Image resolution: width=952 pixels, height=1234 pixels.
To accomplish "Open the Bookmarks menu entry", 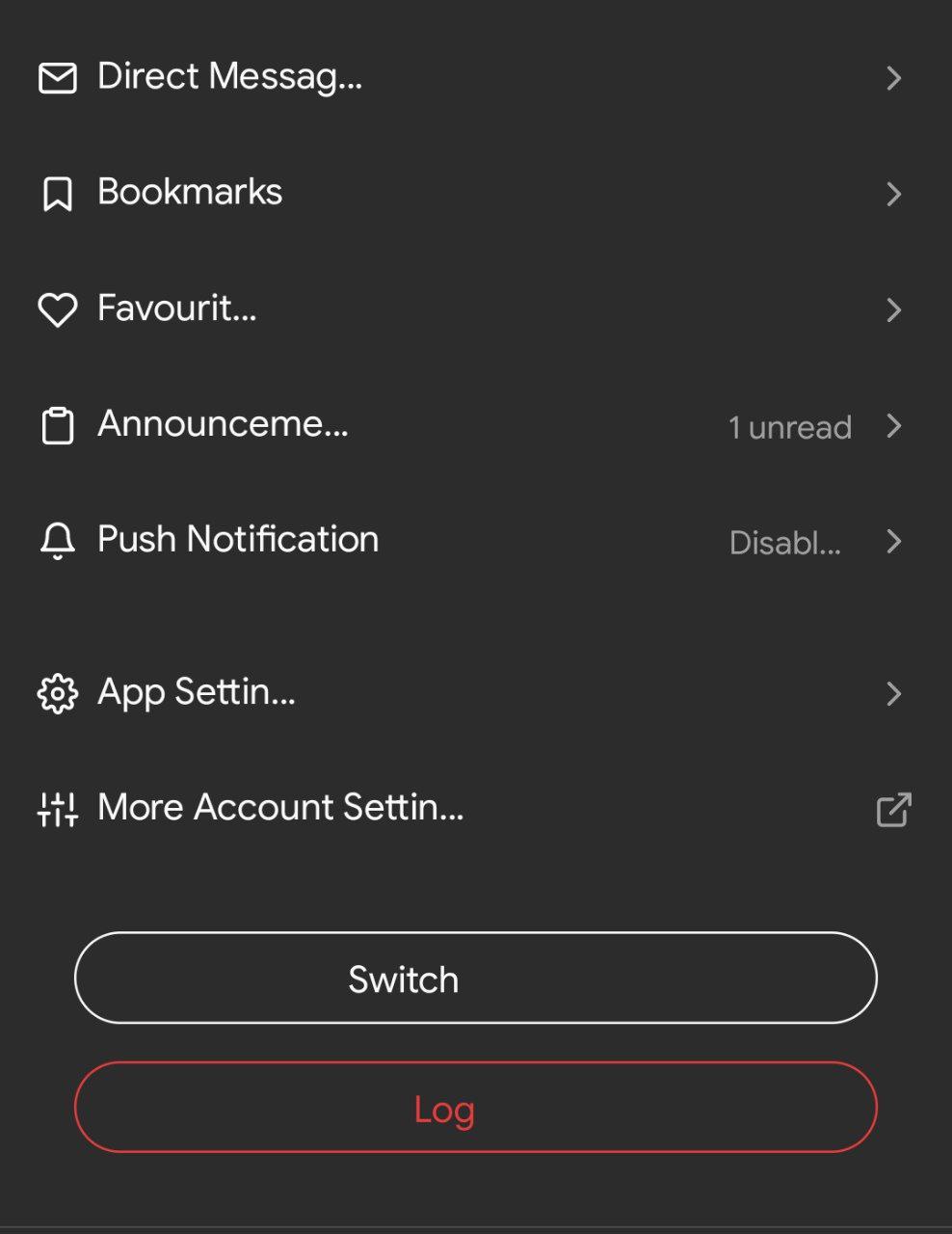I will pos(190,193).
